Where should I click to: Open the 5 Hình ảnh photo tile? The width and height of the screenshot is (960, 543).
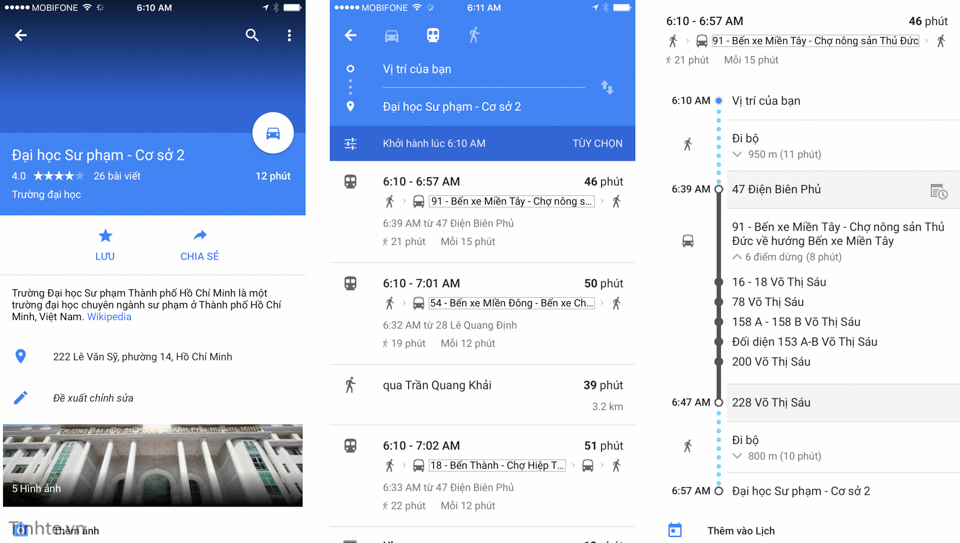click(x=153, y=465)
